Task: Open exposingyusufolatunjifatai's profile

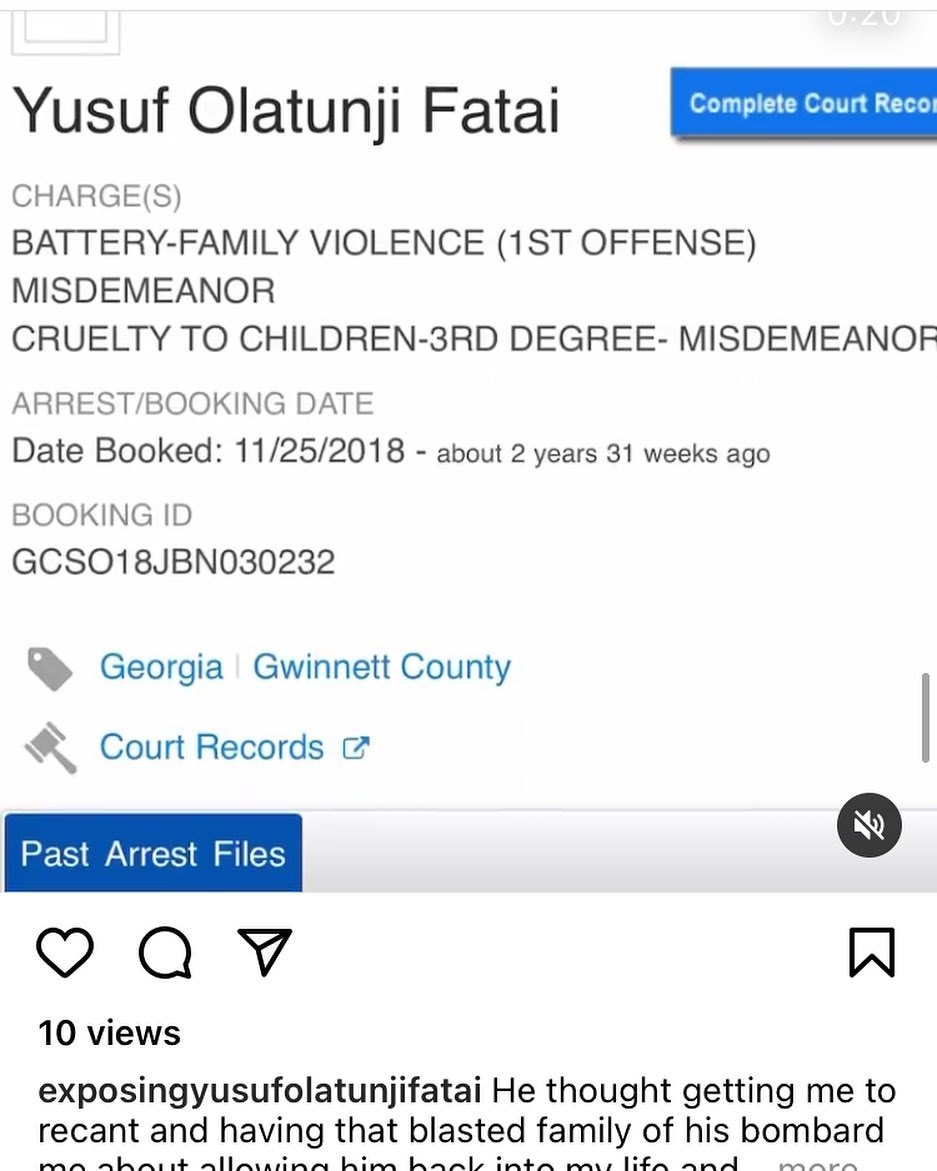Action: [260, 1090]
